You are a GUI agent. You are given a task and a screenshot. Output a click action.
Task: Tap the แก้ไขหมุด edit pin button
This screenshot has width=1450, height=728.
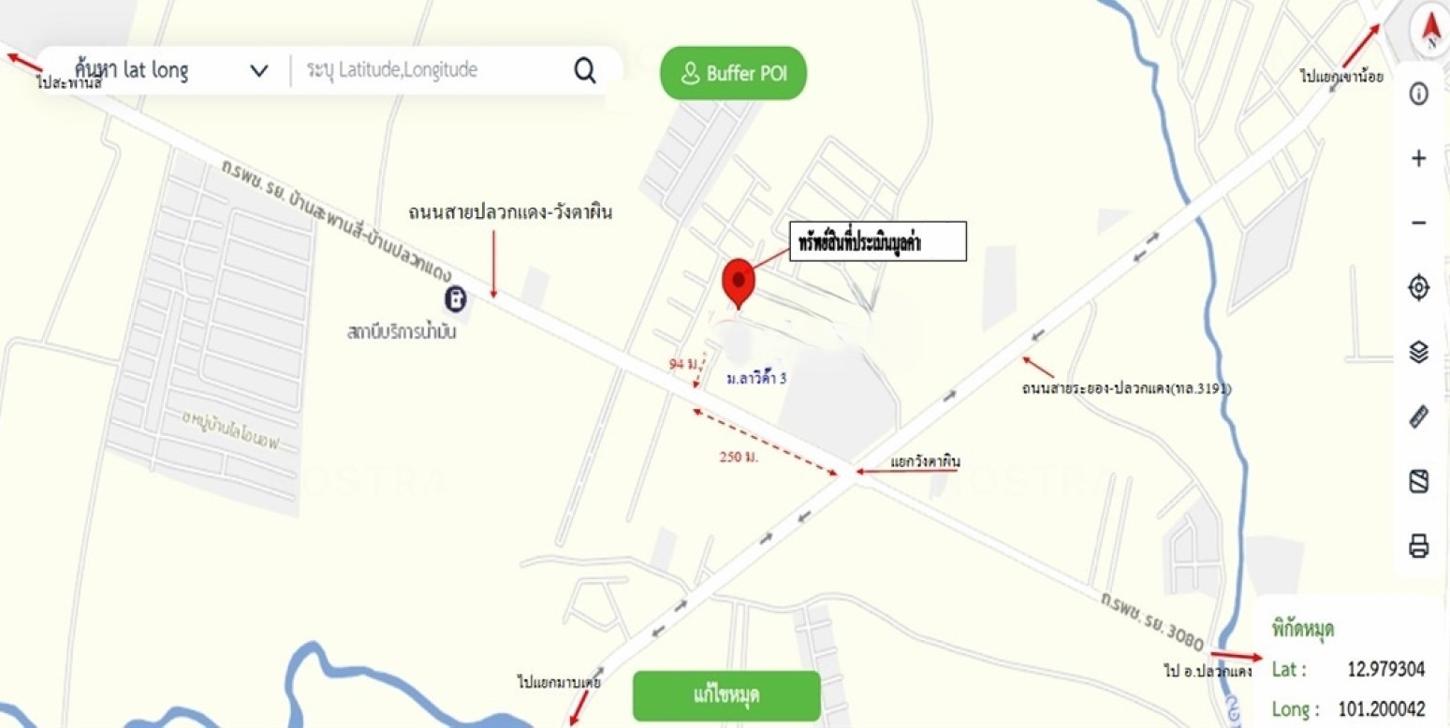(726, 695)
